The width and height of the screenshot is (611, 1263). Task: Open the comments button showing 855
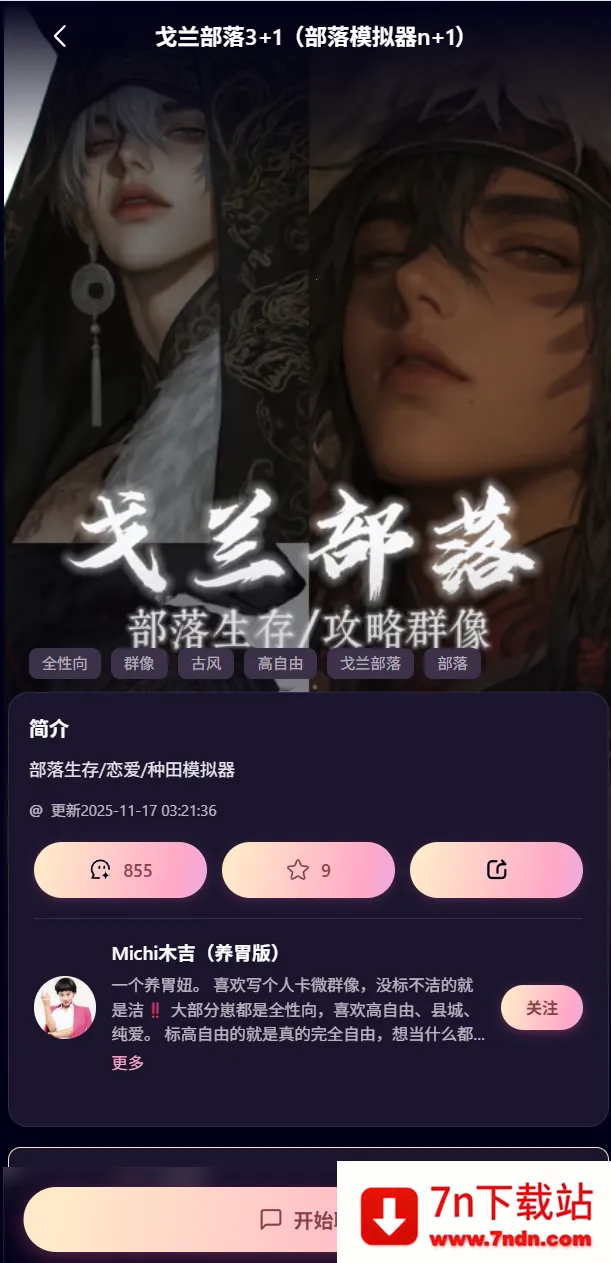pos(120,870)
